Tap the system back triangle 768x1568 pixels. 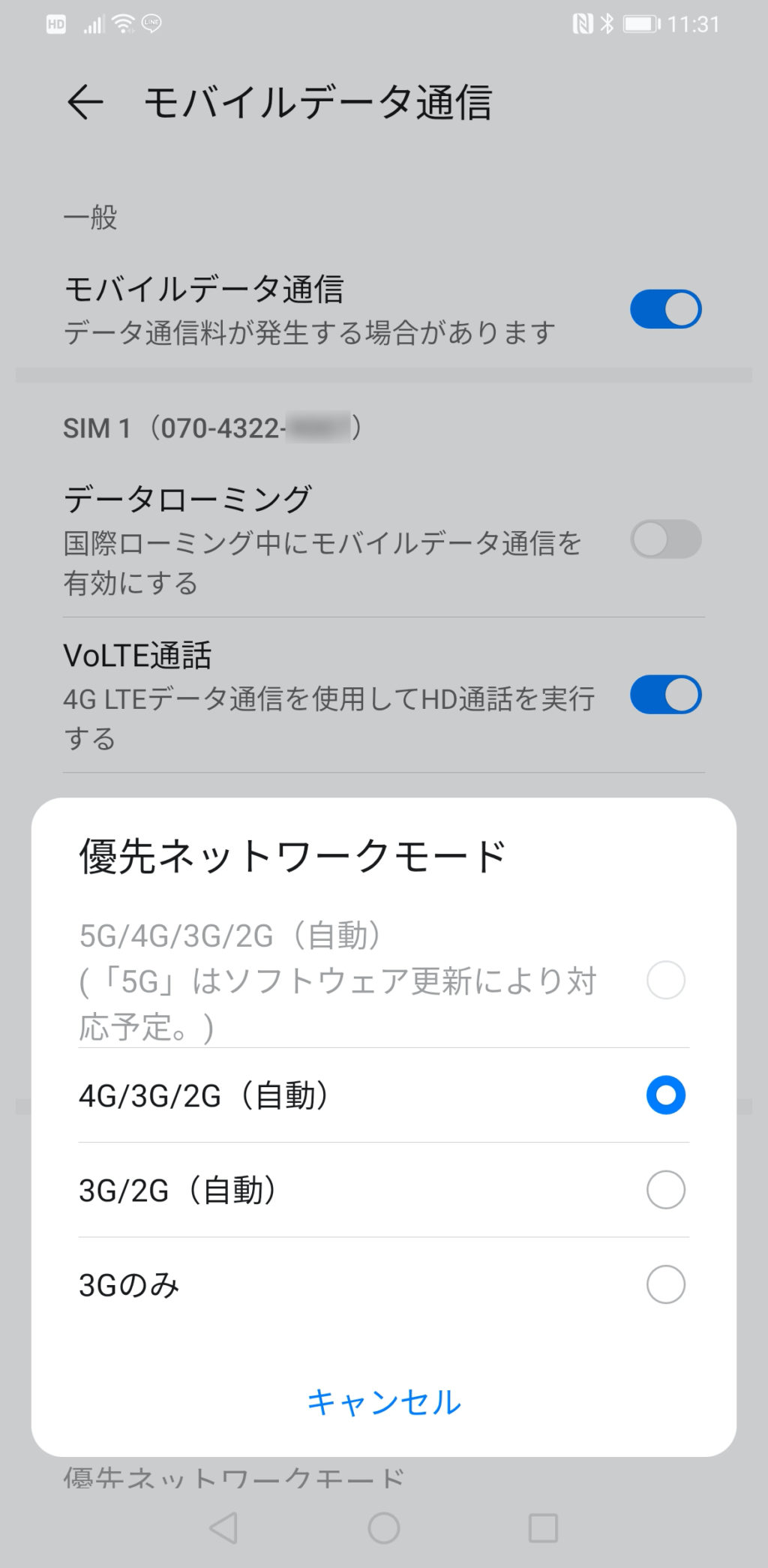coord(223,1527)
